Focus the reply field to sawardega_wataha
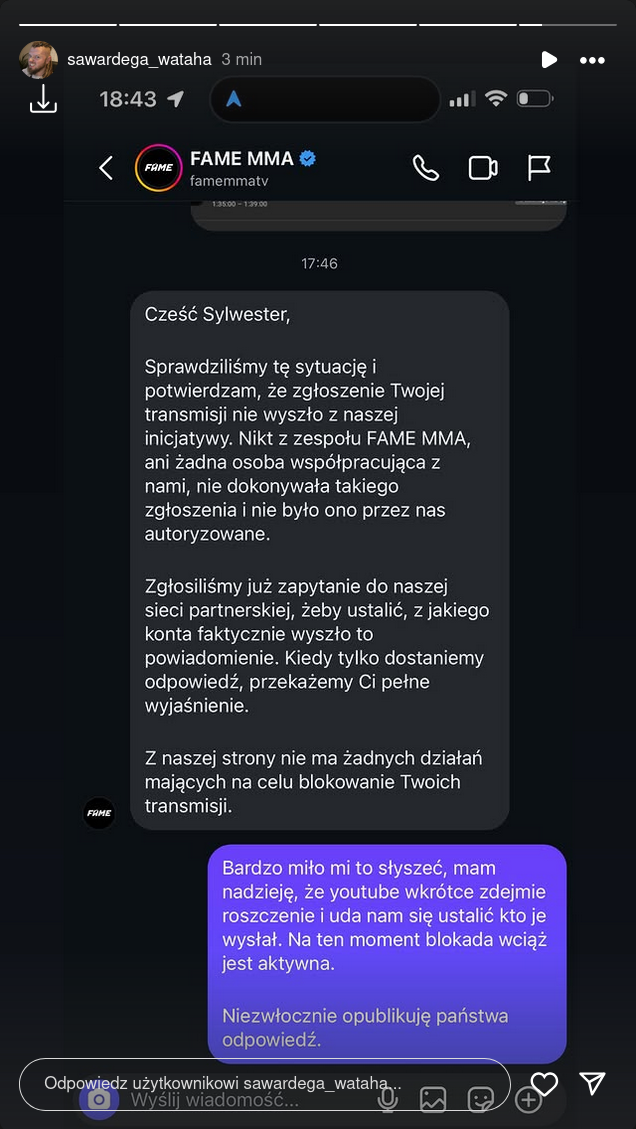 [264, 1084]
